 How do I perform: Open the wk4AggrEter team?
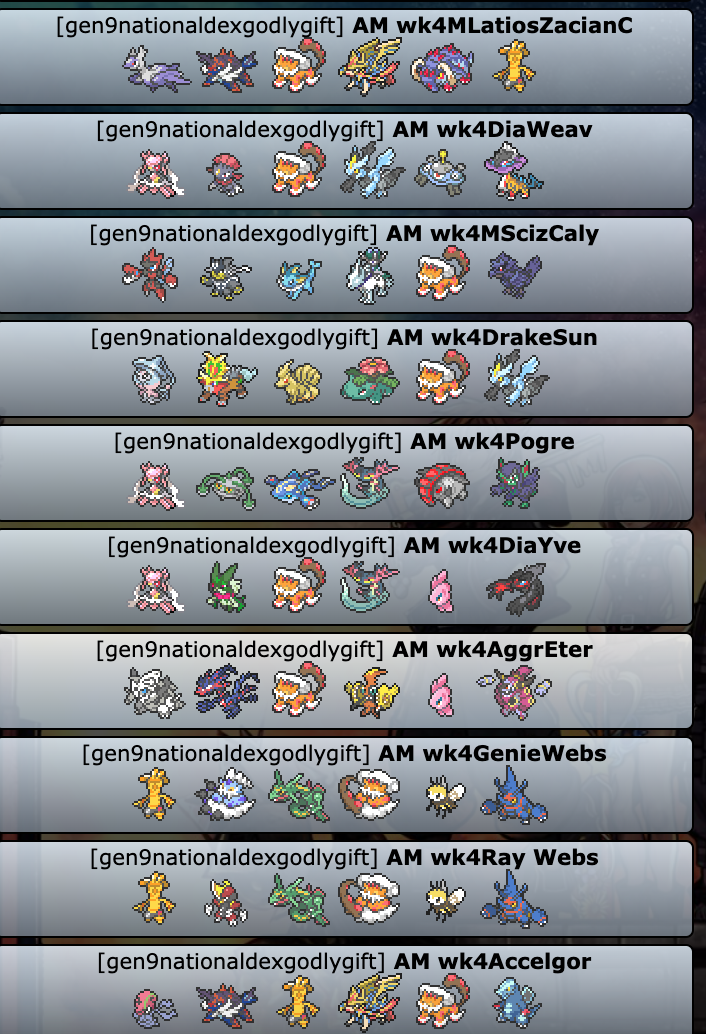[x=345, y=680]
